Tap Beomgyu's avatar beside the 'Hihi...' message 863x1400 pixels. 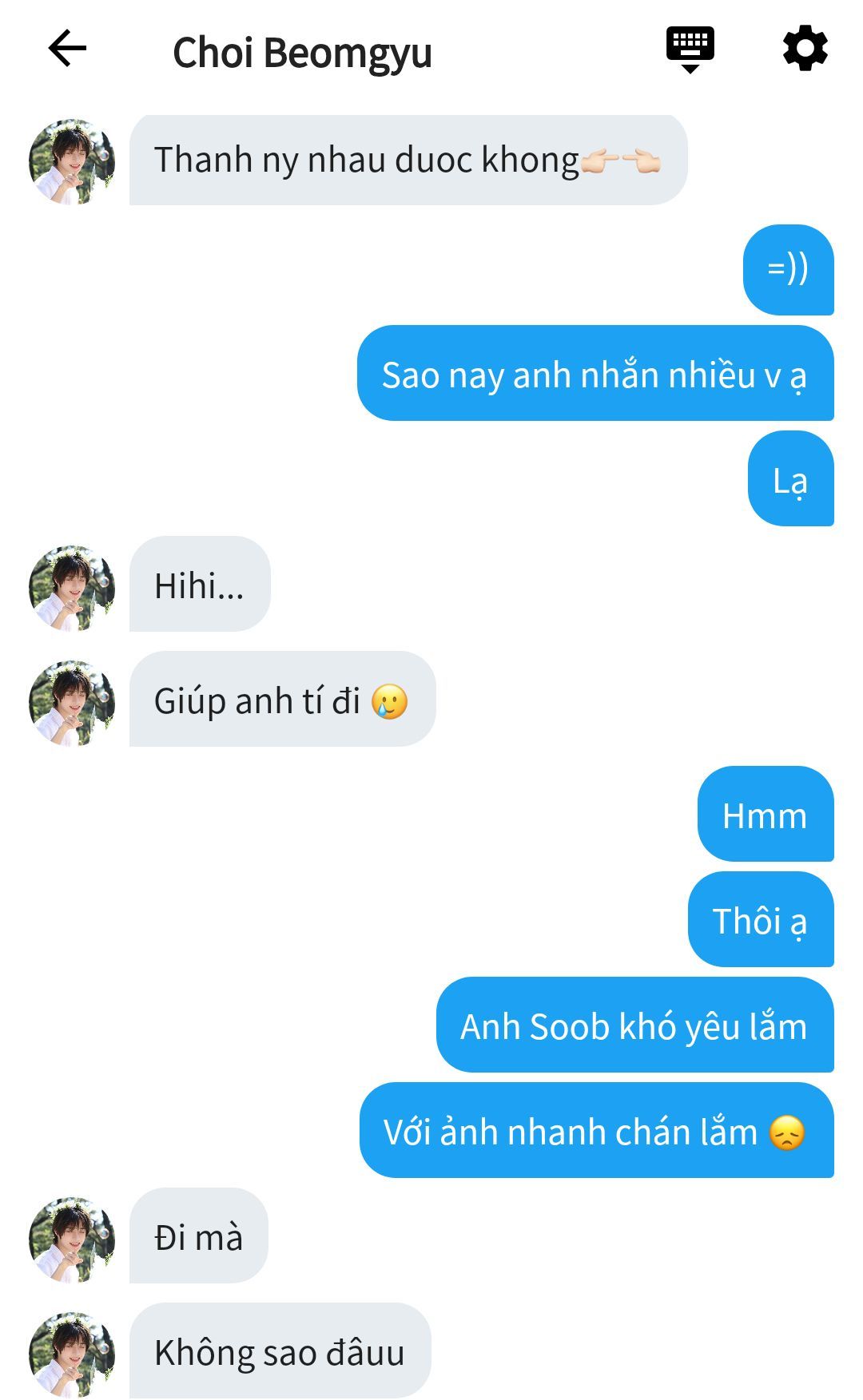(x=72, y=589)
